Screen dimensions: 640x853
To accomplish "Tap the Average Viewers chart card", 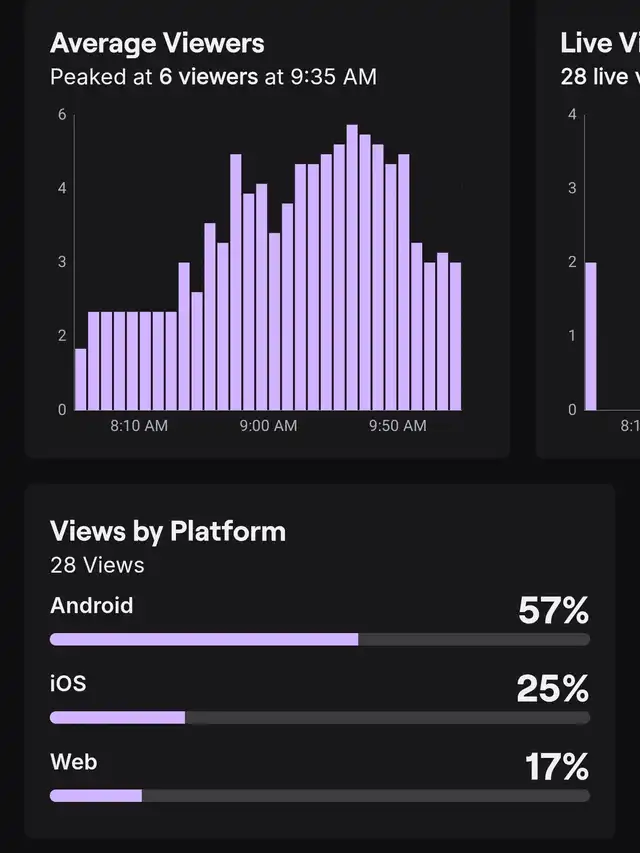I will (x=267, y=230).
